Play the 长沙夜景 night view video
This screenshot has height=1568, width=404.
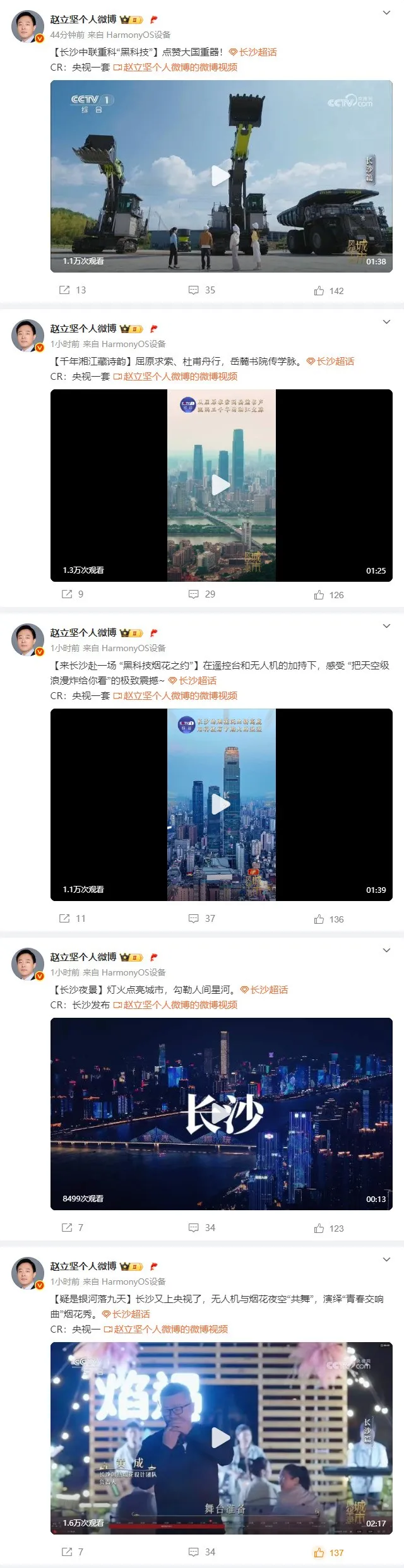(x=220, y=1113)
